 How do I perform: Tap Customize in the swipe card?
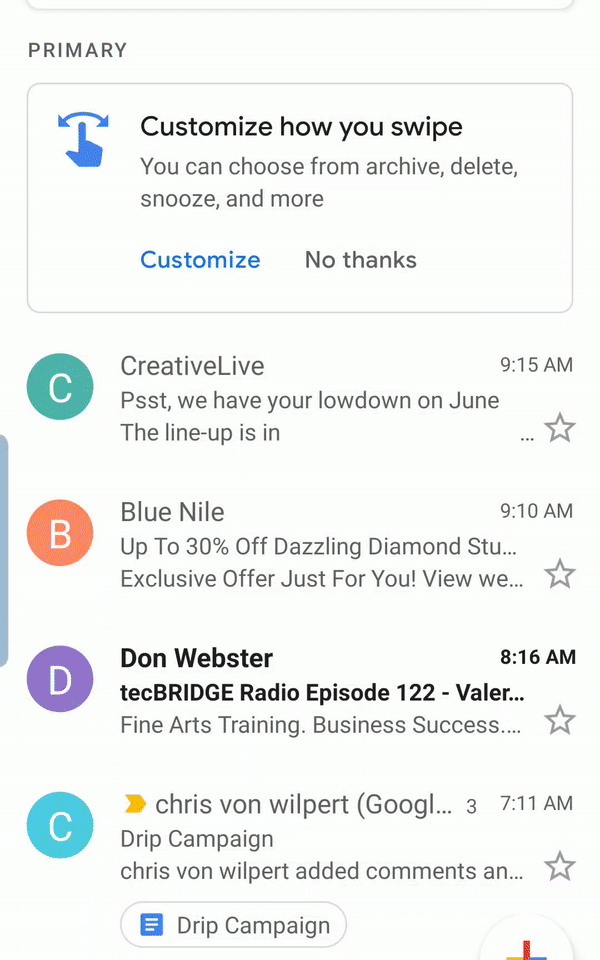(x=200, y=260)
